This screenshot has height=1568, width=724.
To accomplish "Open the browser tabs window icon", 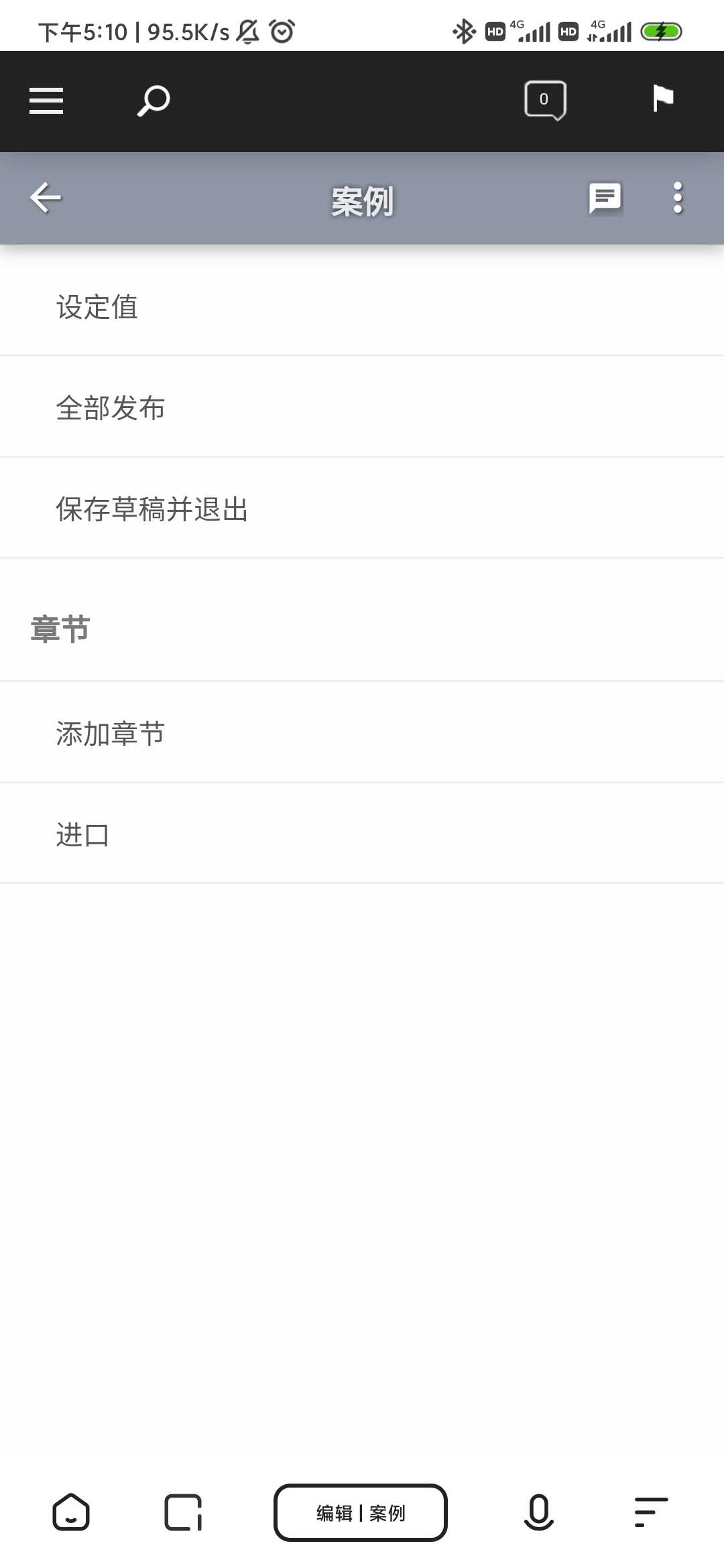I will [x=183, y=1512].
